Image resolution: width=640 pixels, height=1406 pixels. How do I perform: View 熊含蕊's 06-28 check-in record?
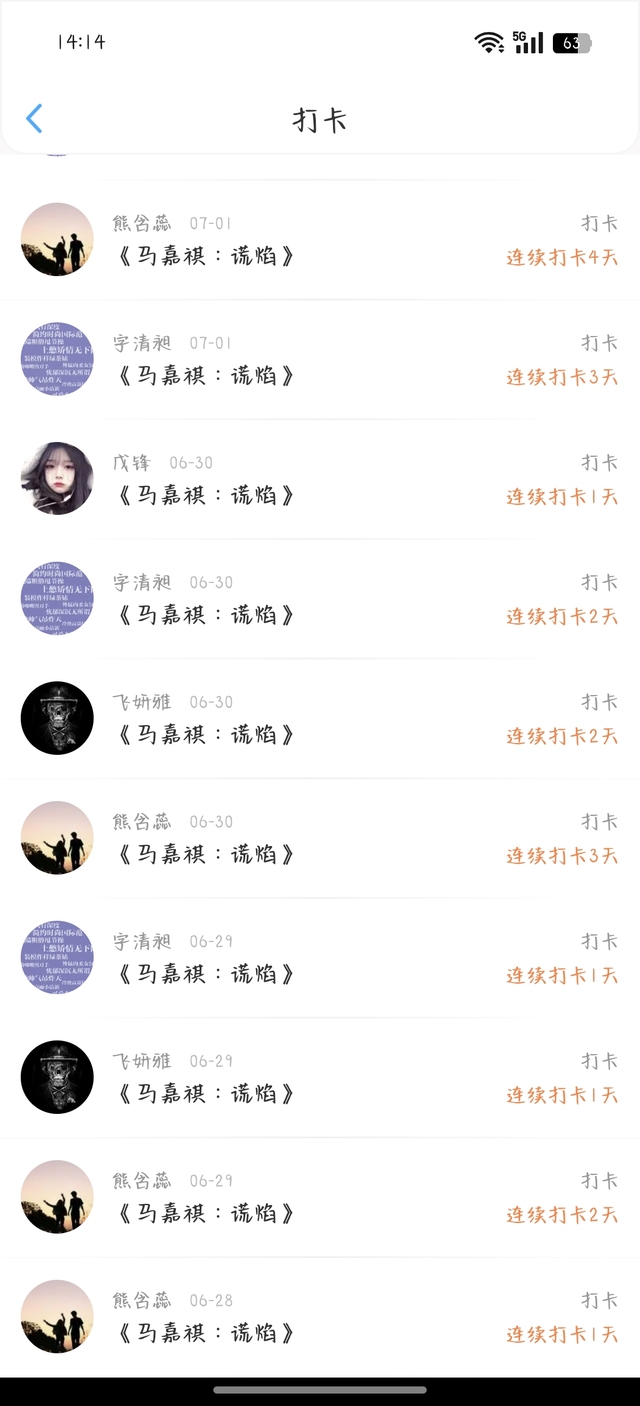pos(320,1317)
